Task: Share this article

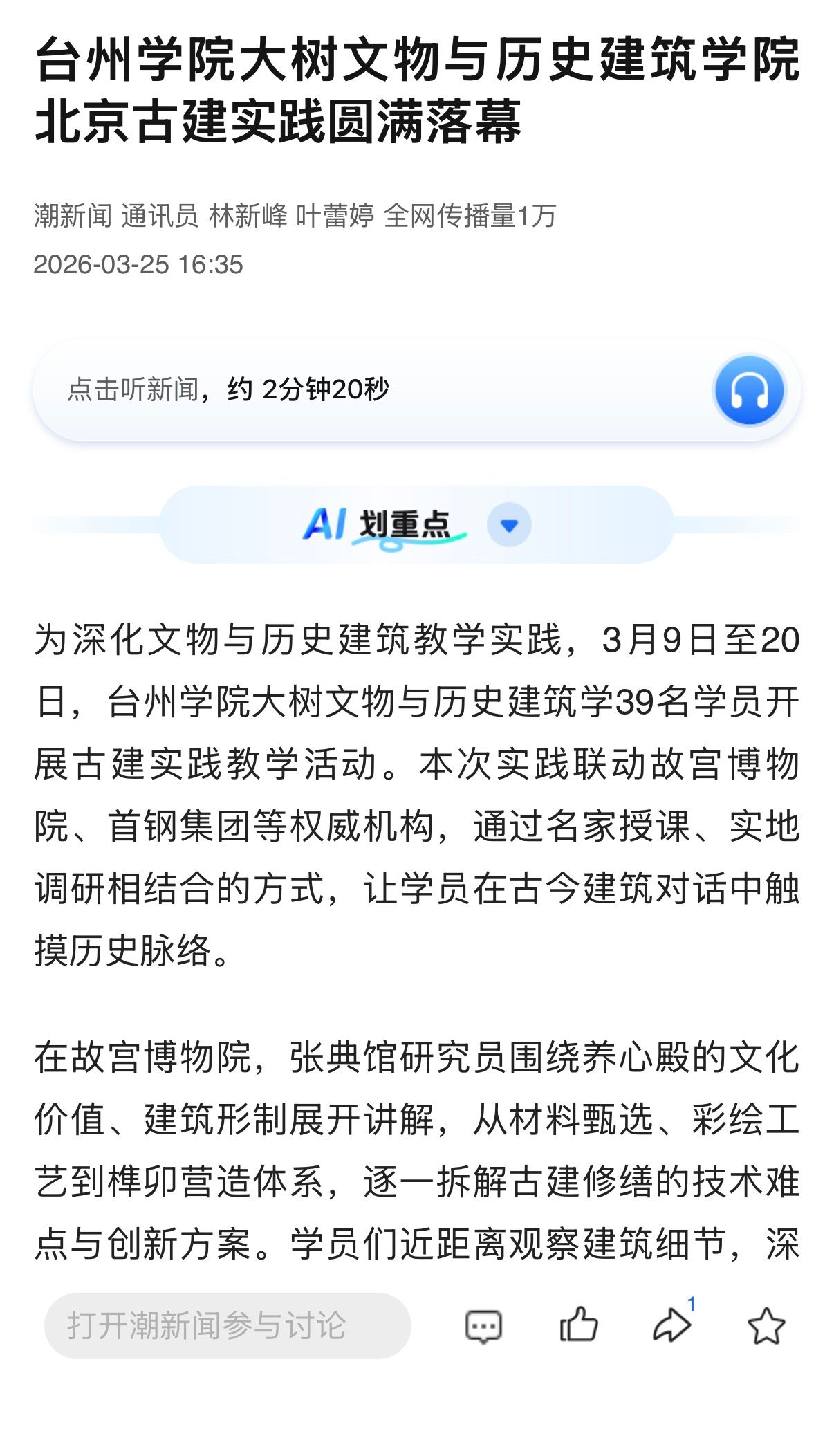Action: (671, 1325)
